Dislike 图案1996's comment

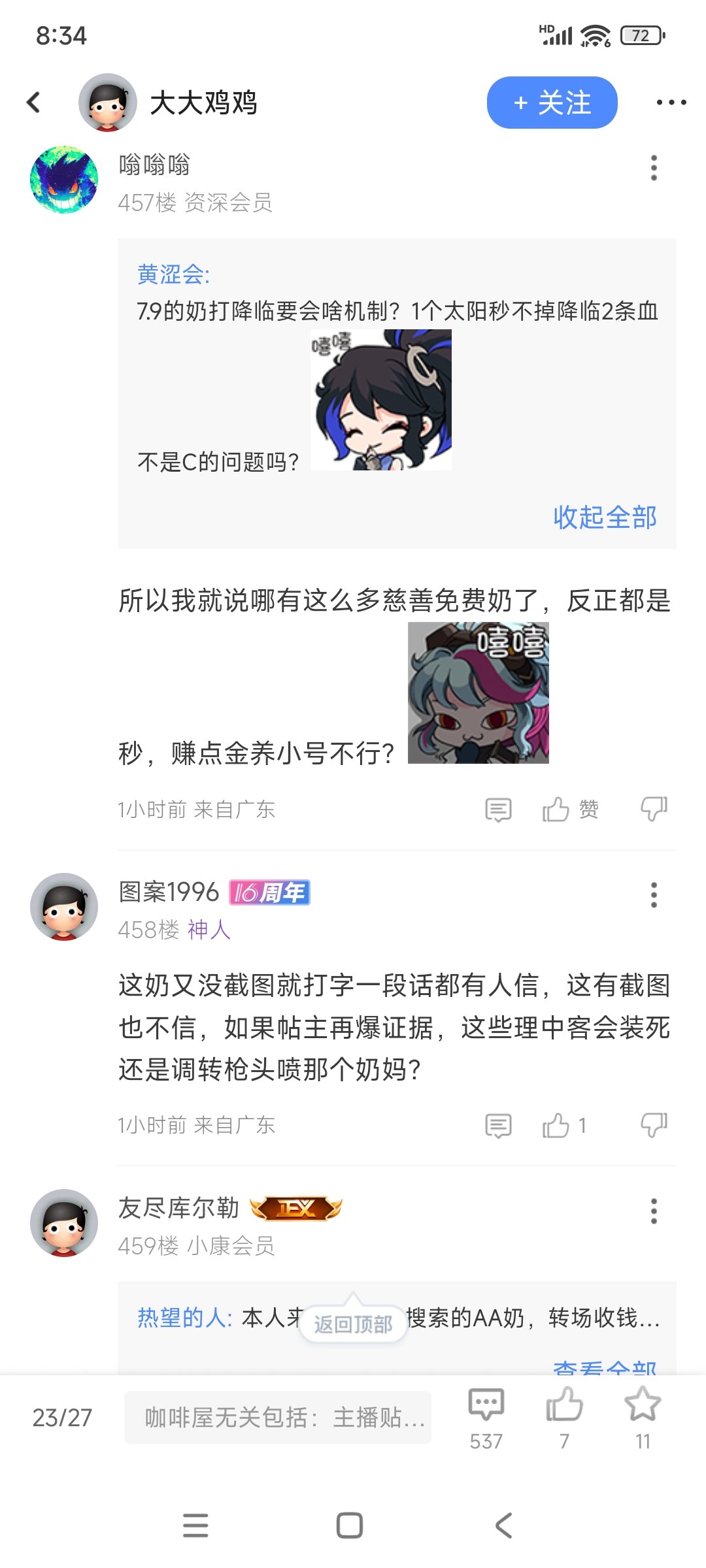654,1126
